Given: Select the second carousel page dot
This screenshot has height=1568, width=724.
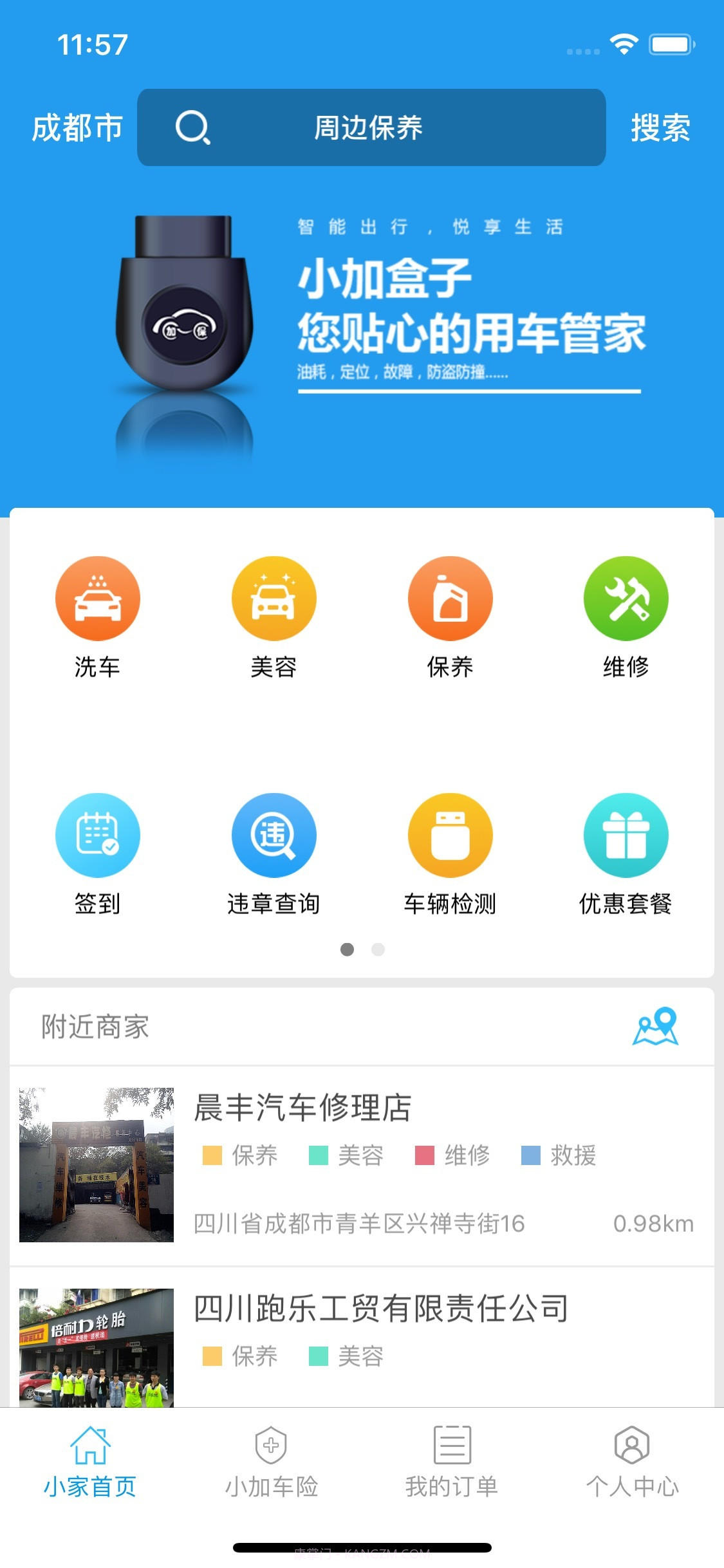Looking at the screenshot, I should 378,949.
